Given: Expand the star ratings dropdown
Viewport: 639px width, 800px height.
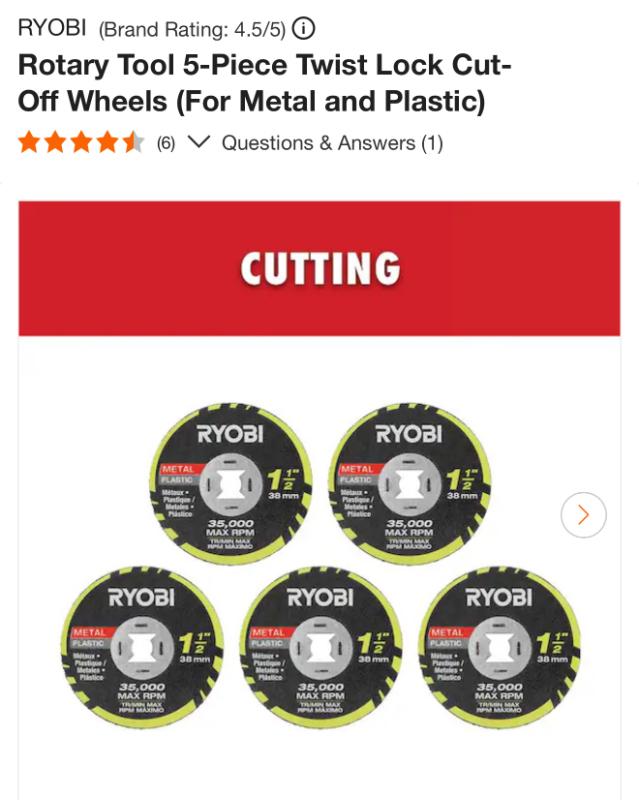Looking at the screenshot, I should (198, 143).
